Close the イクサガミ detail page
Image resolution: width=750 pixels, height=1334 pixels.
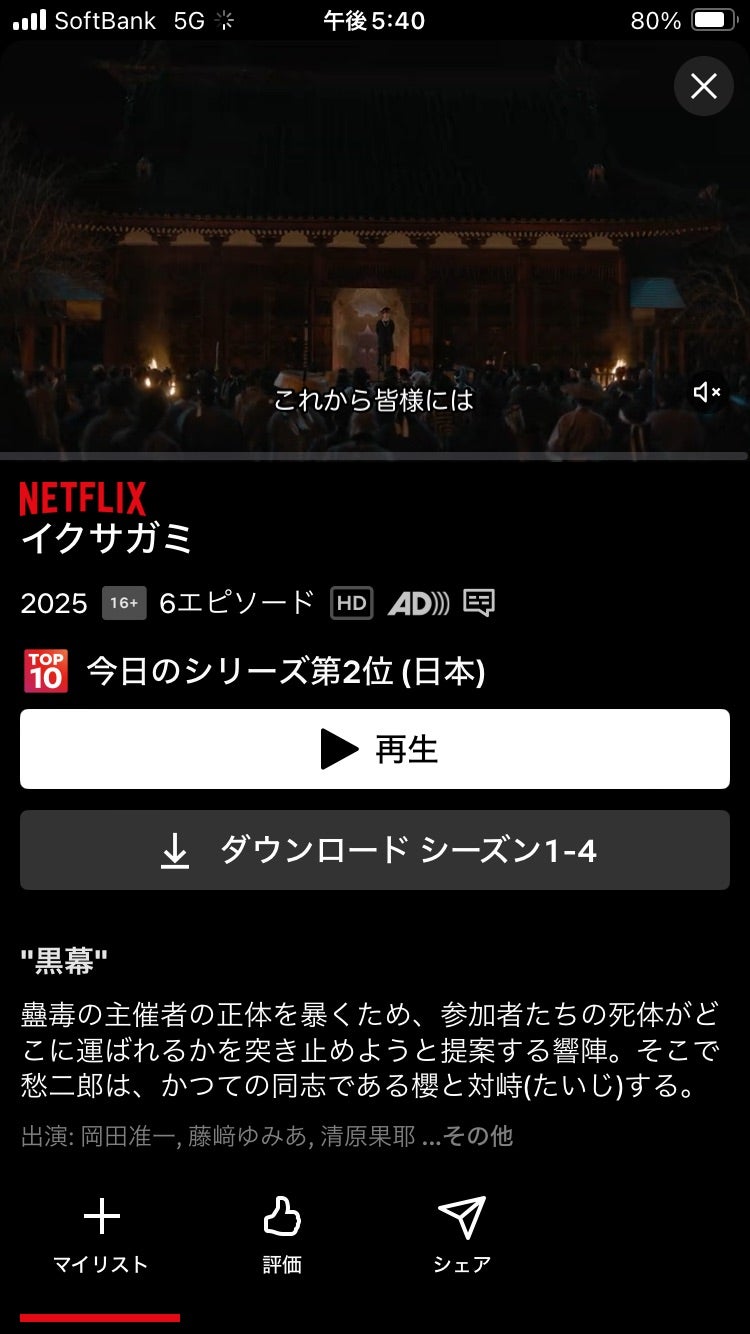(703, 86)
